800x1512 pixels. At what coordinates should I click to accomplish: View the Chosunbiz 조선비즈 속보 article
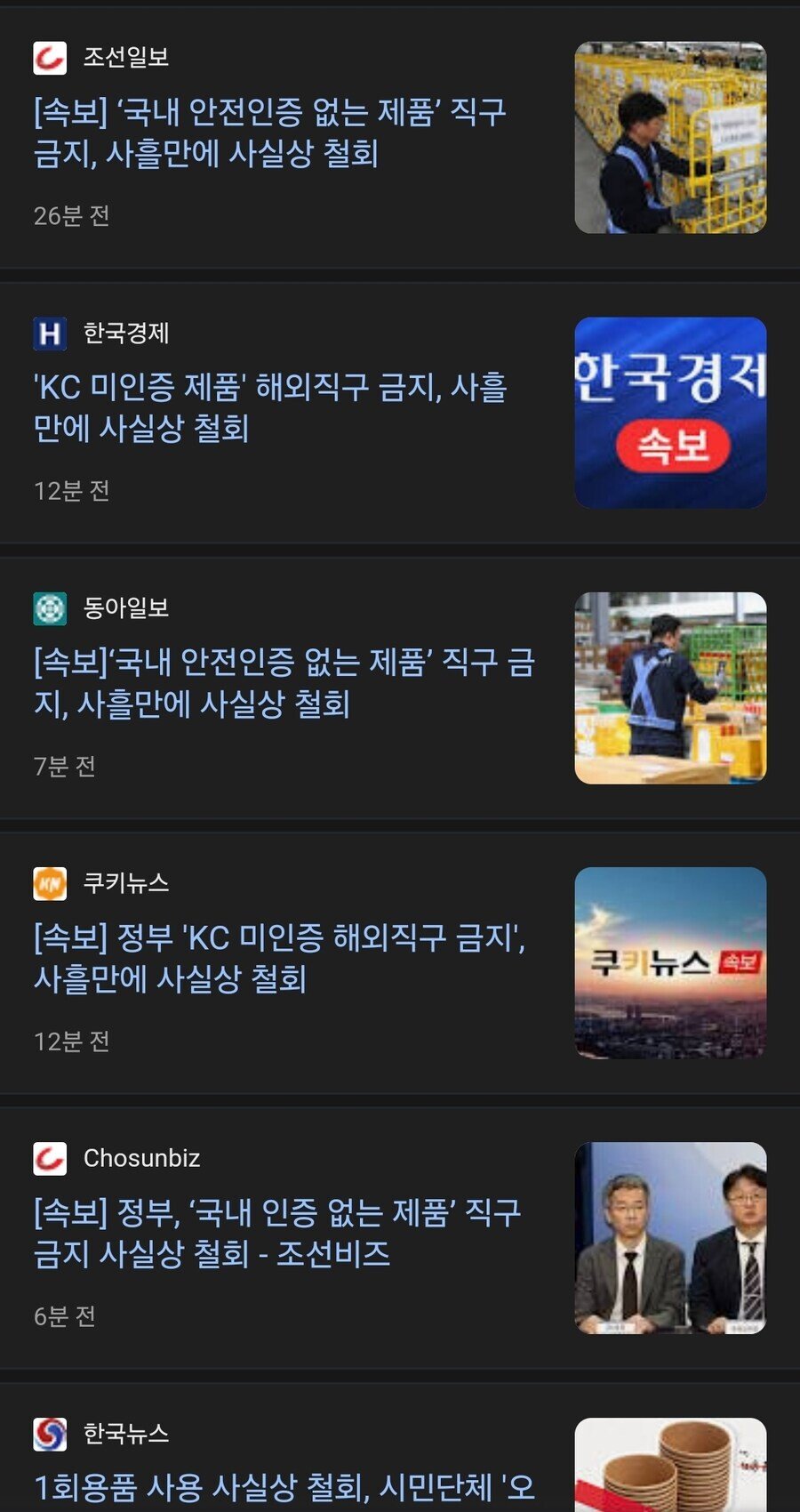277,1233
